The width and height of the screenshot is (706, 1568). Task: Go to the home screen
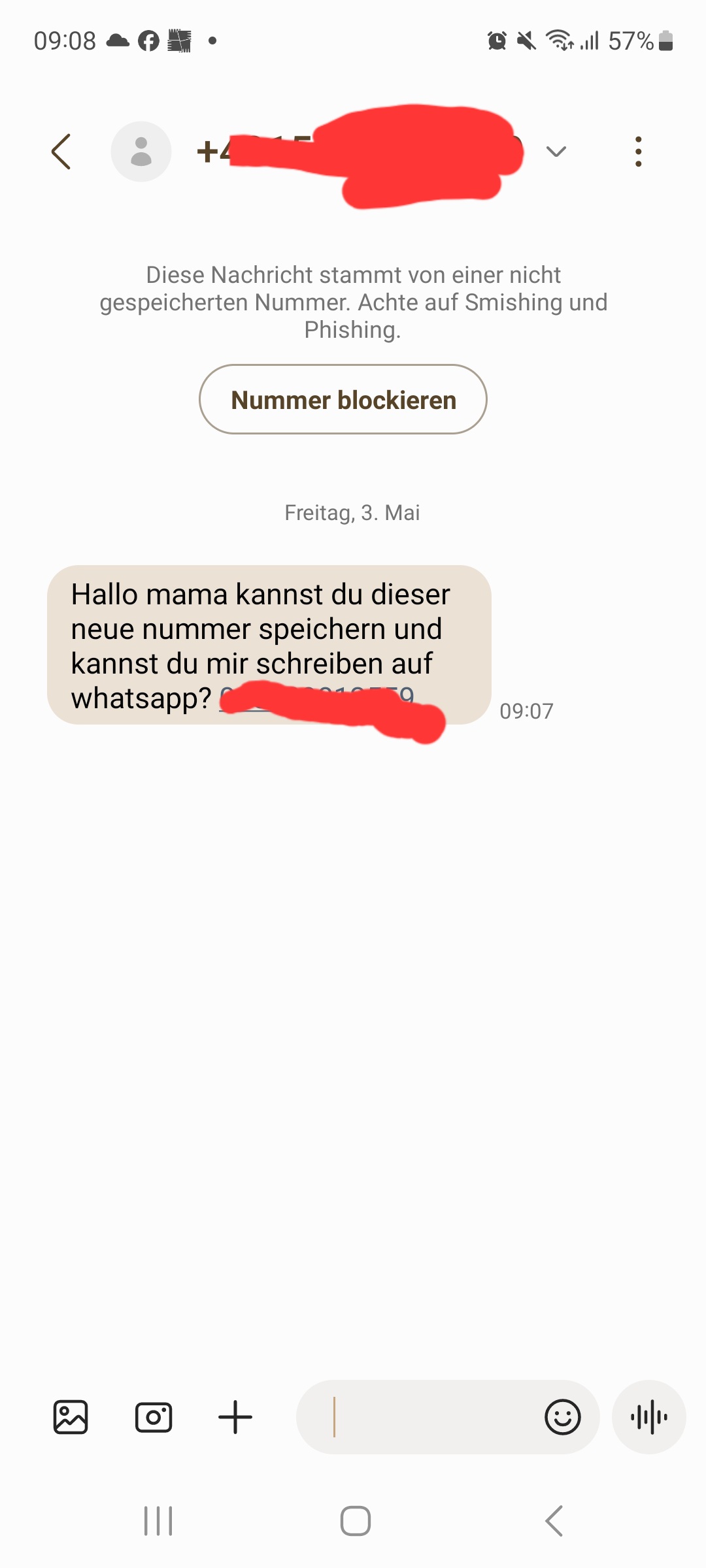[x=356, y=1521]
